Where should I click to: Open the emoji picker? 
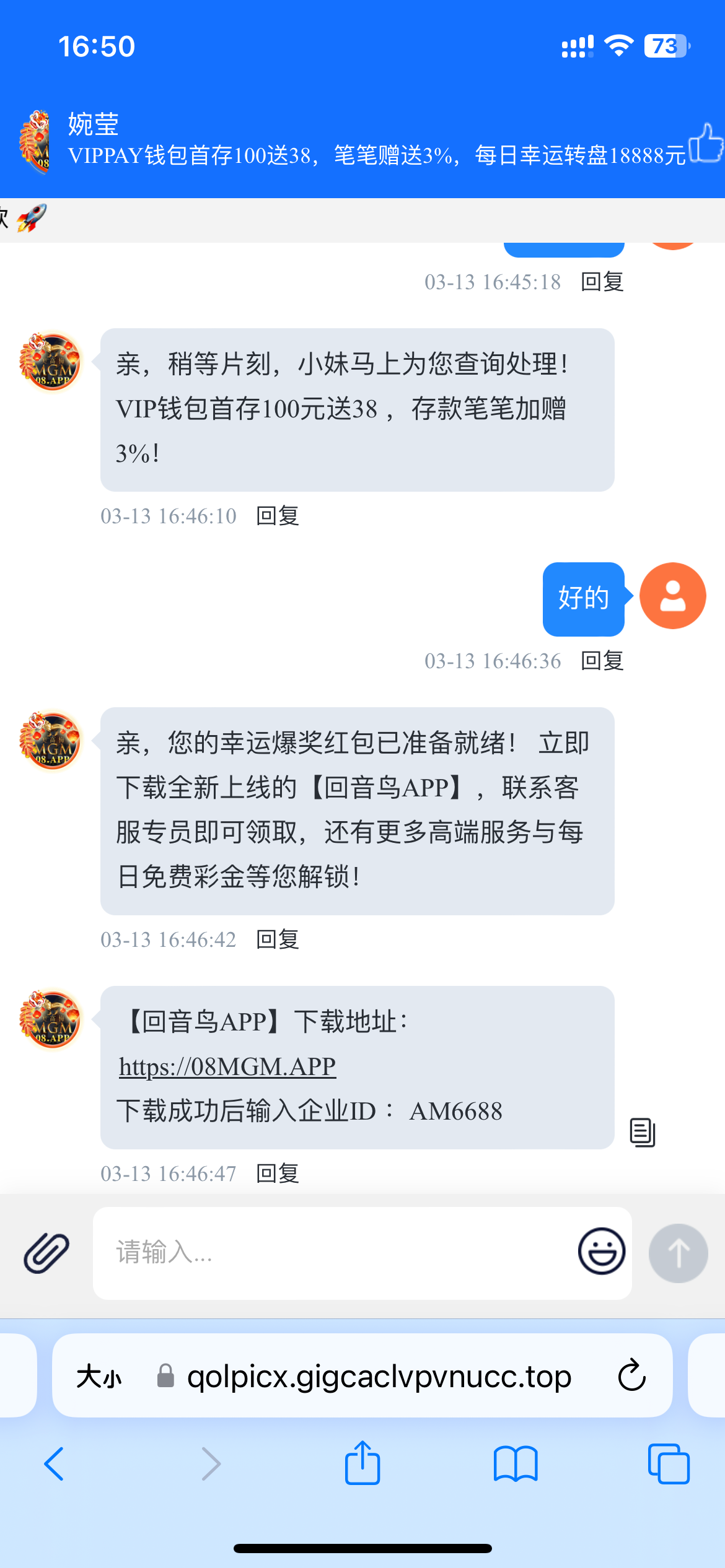click(x=601, y=1251)
